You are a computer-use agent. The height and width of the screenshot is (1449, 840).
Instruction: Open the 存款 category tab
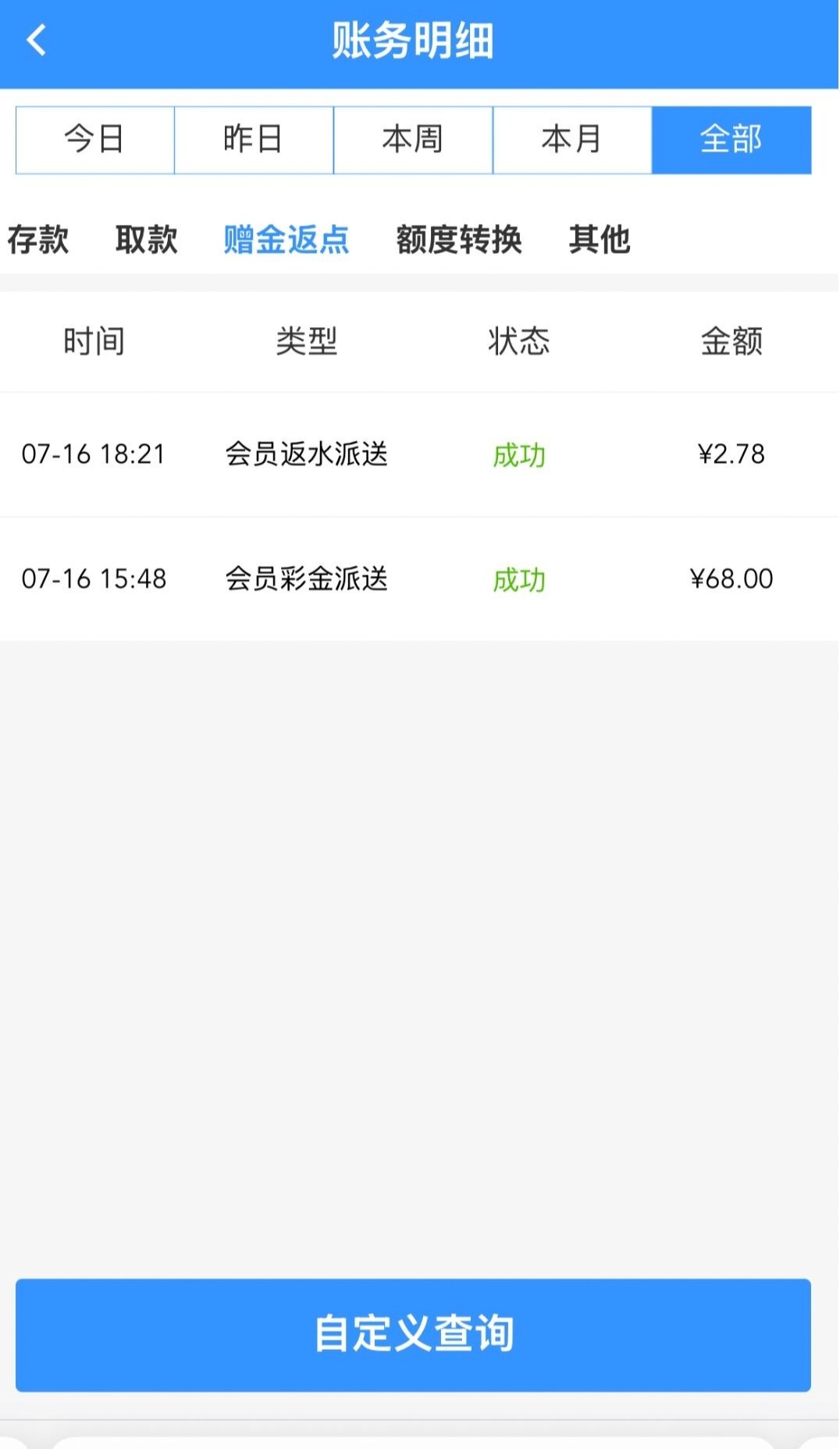38,239
